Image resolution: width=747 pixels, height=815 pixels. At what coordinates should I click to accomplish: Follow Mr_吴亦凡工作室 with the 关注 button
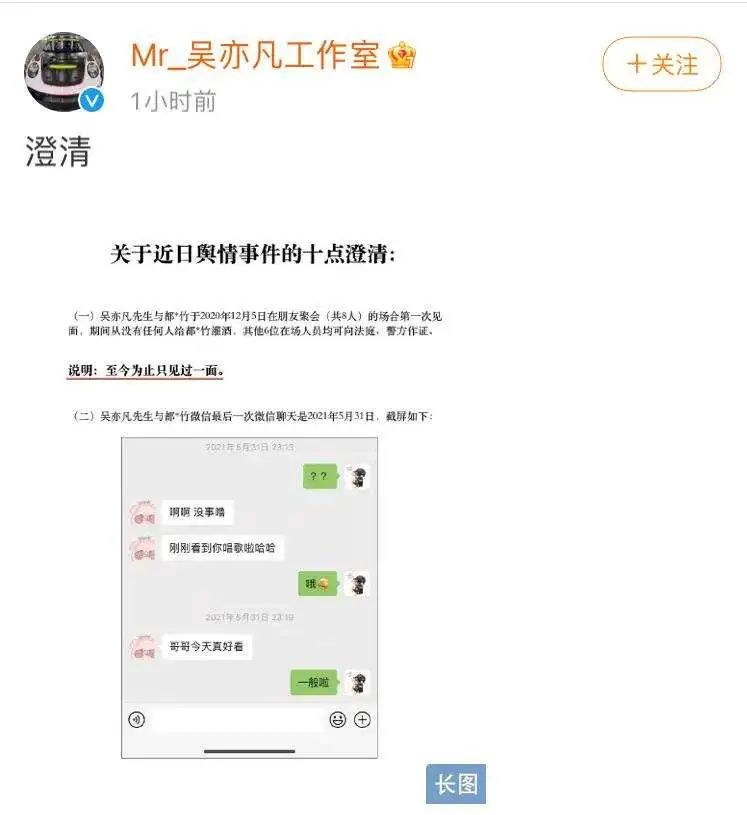(661, 64)
